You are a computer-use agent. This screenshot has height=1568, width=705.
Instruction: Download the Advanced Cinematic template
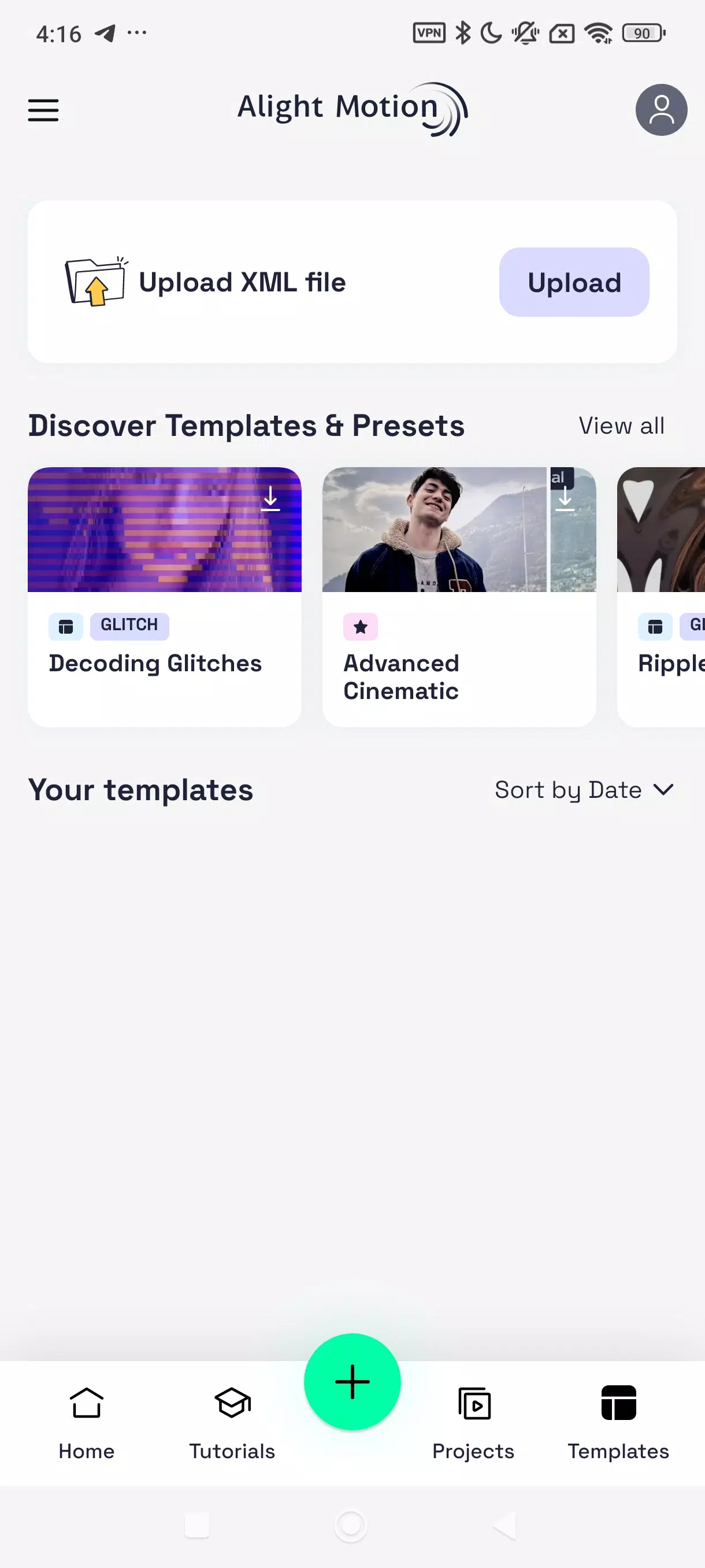tap(565, 498)
